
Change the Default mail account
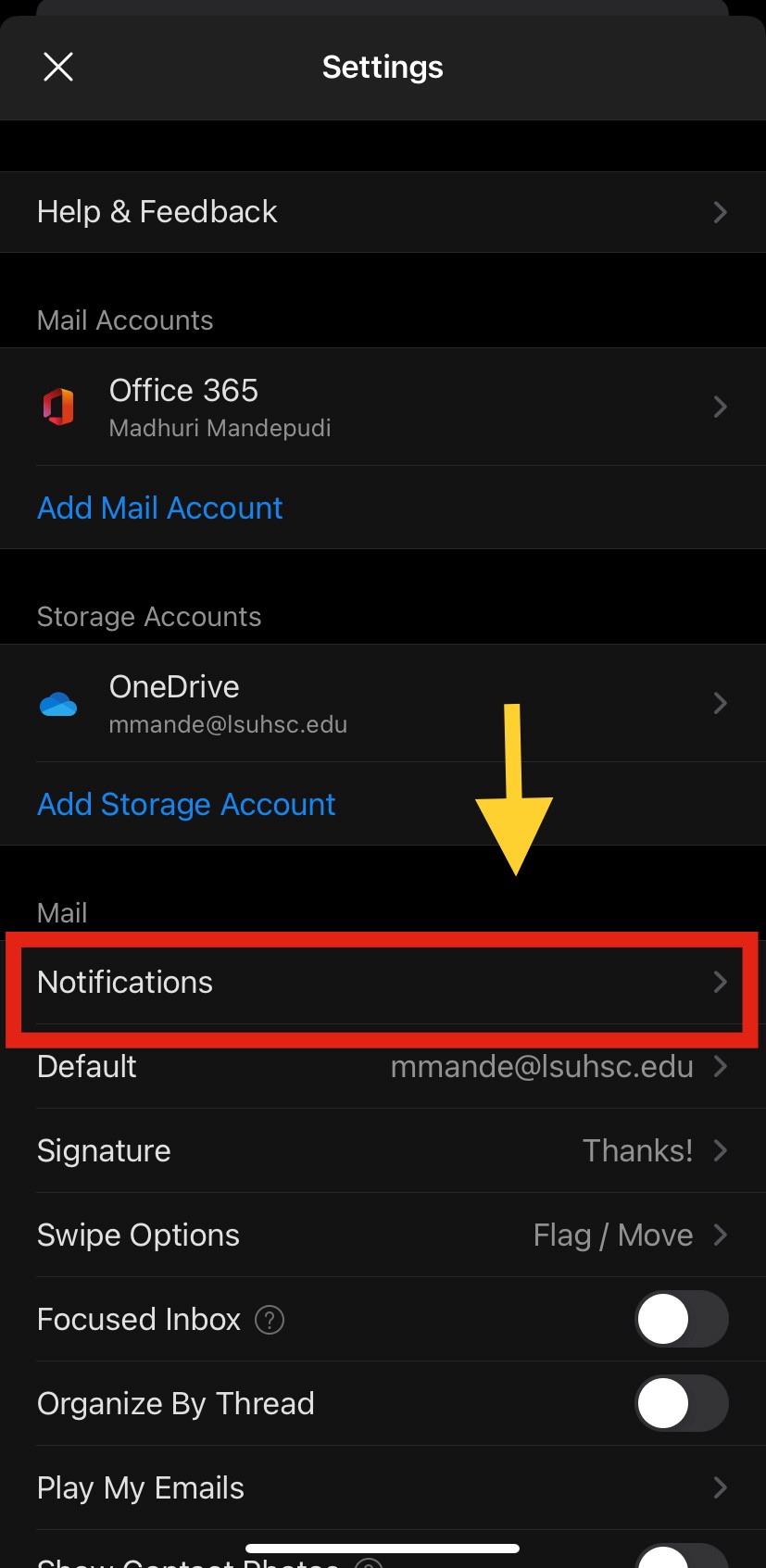383,1067
